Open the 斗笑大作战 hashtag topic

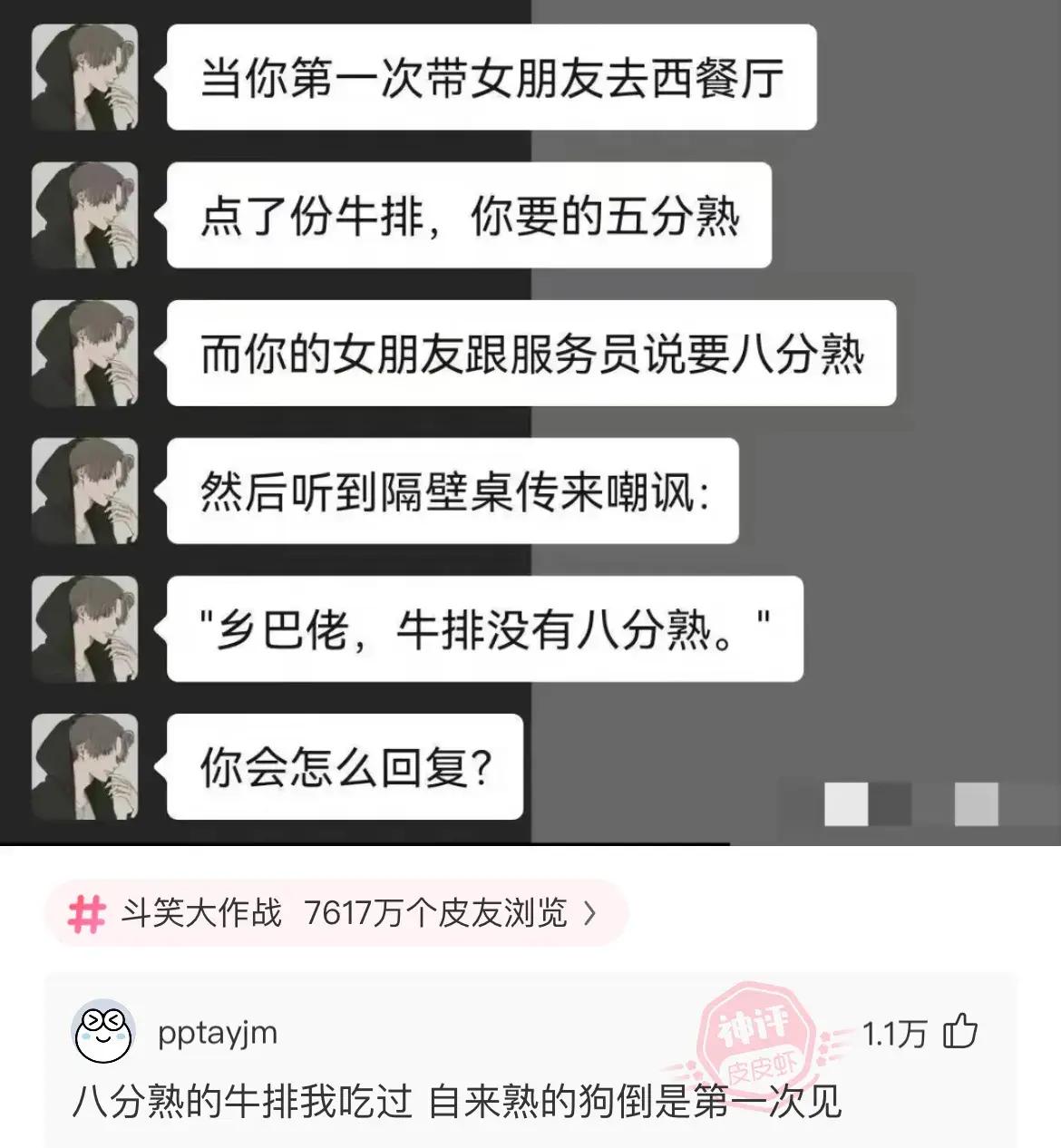click(x=336, y=912)
